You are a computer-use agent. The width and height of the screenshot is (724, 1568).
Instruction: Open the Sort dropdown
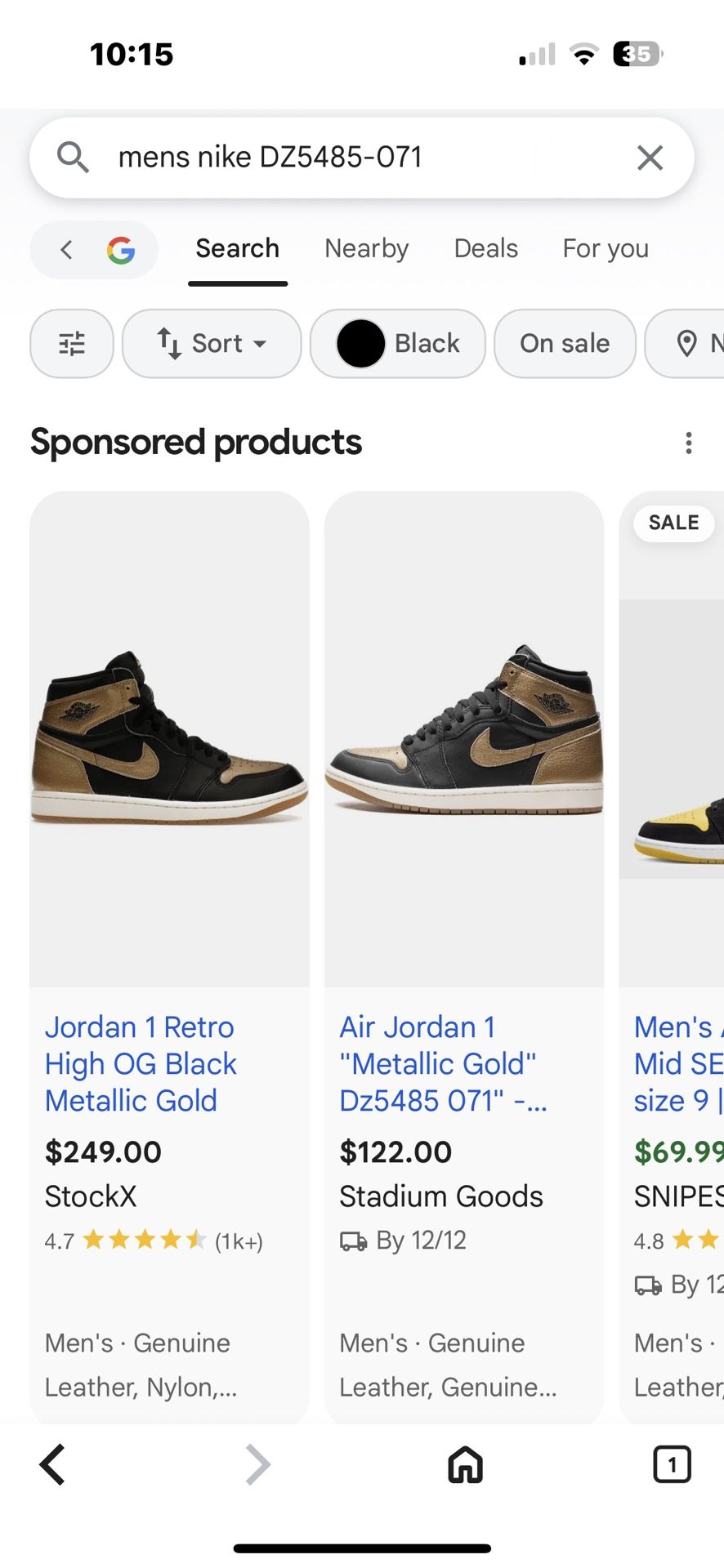[x=211, y=344]
